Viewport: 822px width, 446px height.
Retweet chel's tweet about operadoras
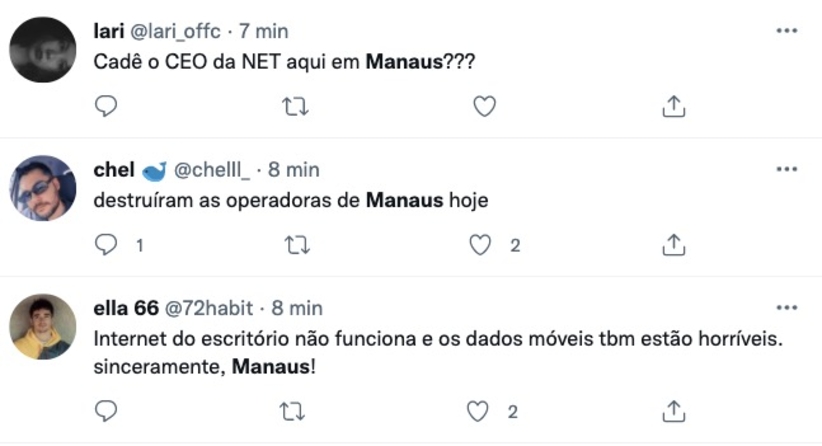pyautogui.click(x=296, y=244)
